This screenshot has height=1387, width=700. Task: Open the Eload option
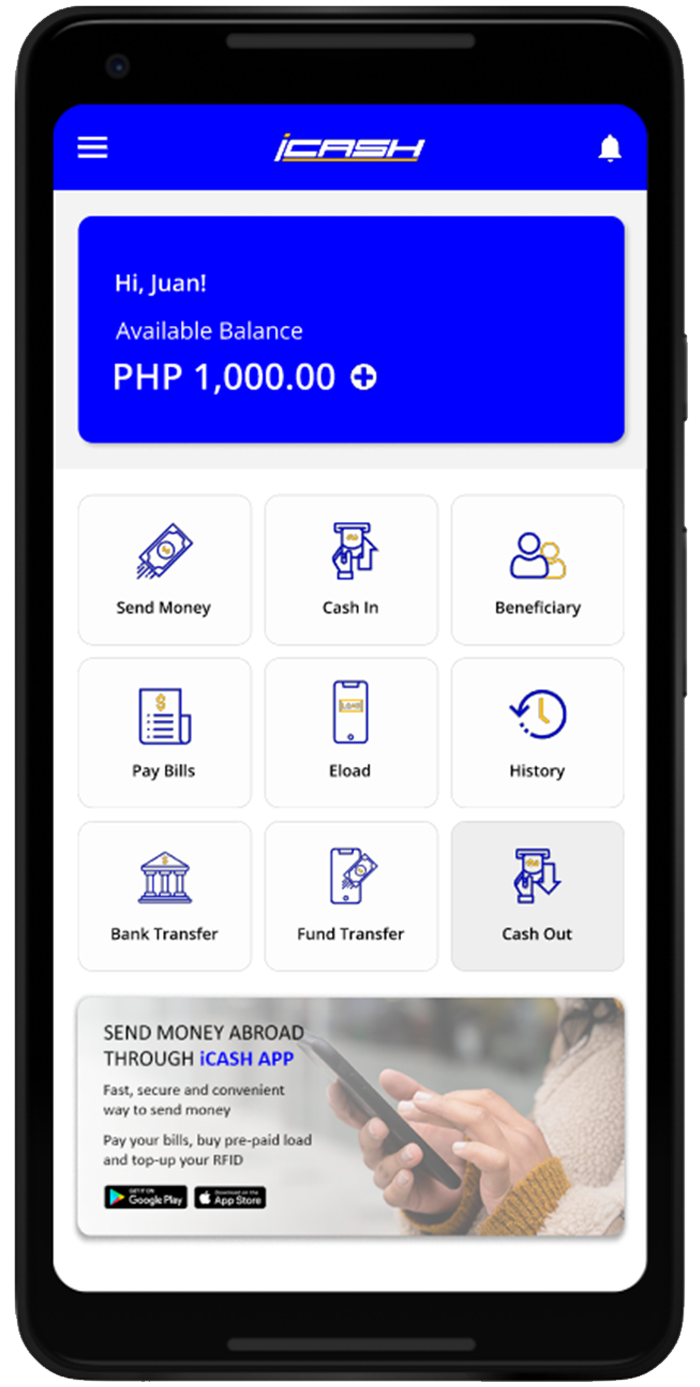point(351,733)
